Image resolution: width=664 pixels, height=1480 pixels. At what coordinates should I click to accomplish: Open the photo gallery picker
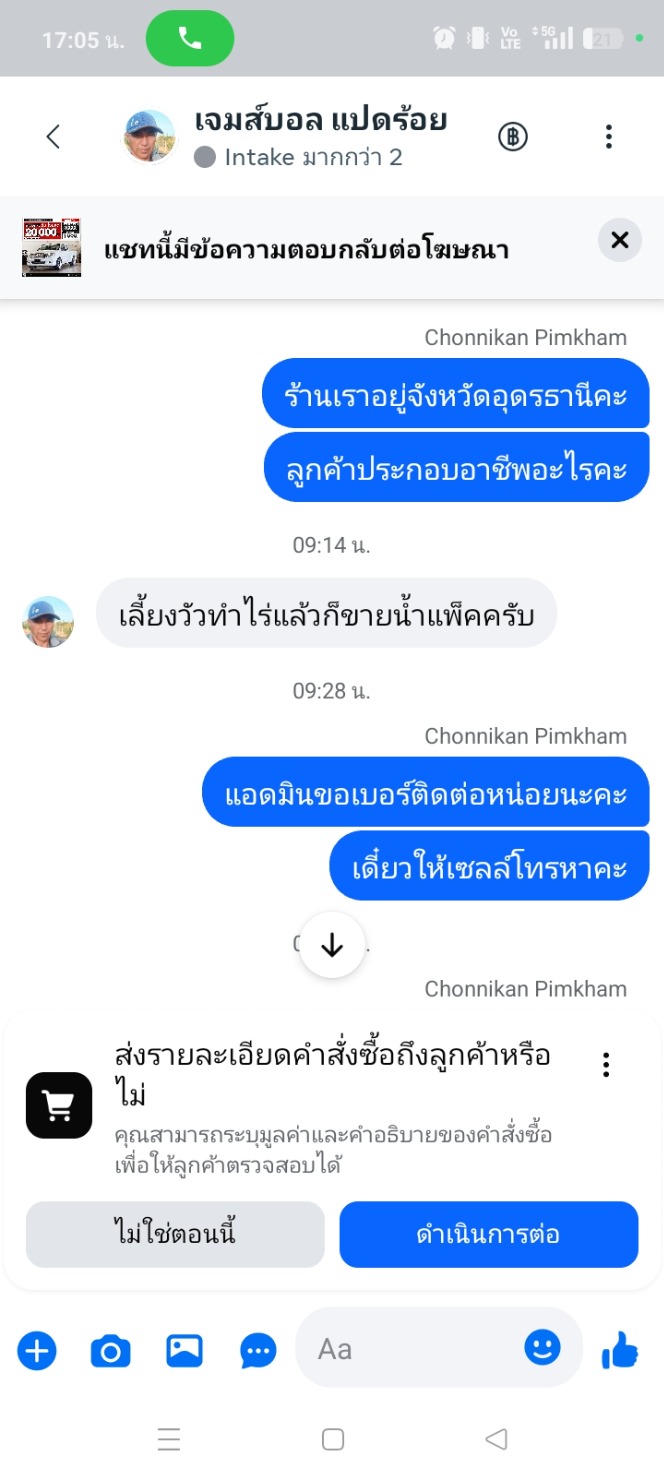coord(184,1351)
